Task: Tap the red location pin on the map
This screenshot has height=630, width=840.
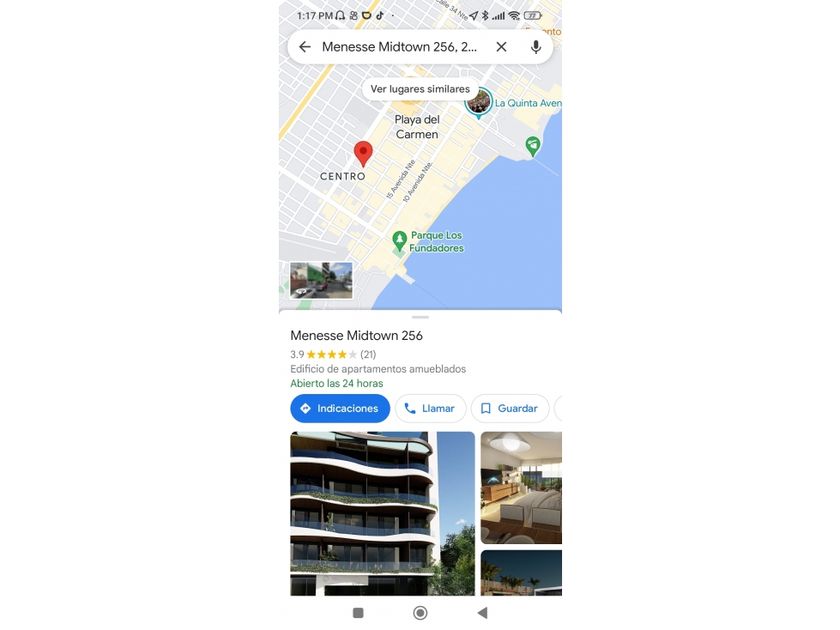Action: click(363, 153)
